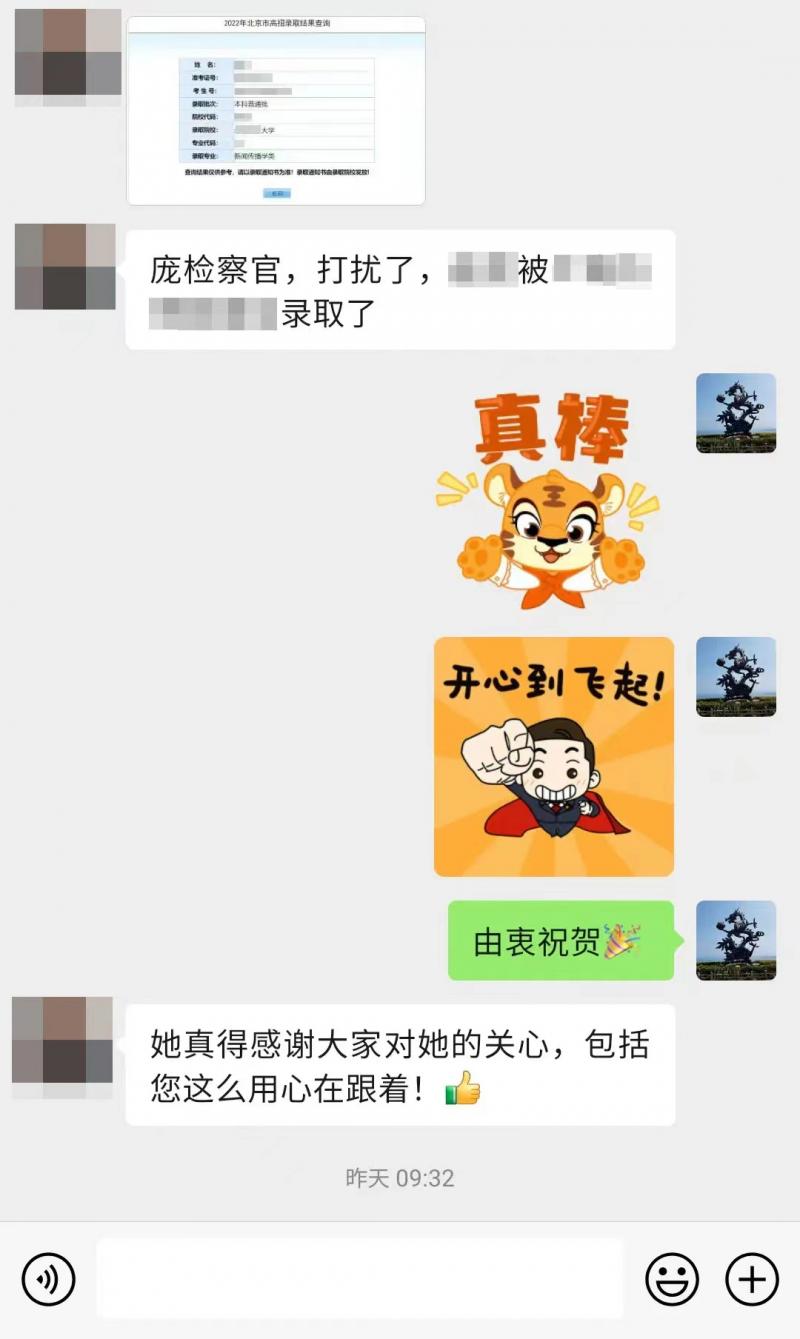
Task: Switch to voice message input
Action: coord(48,1278)
